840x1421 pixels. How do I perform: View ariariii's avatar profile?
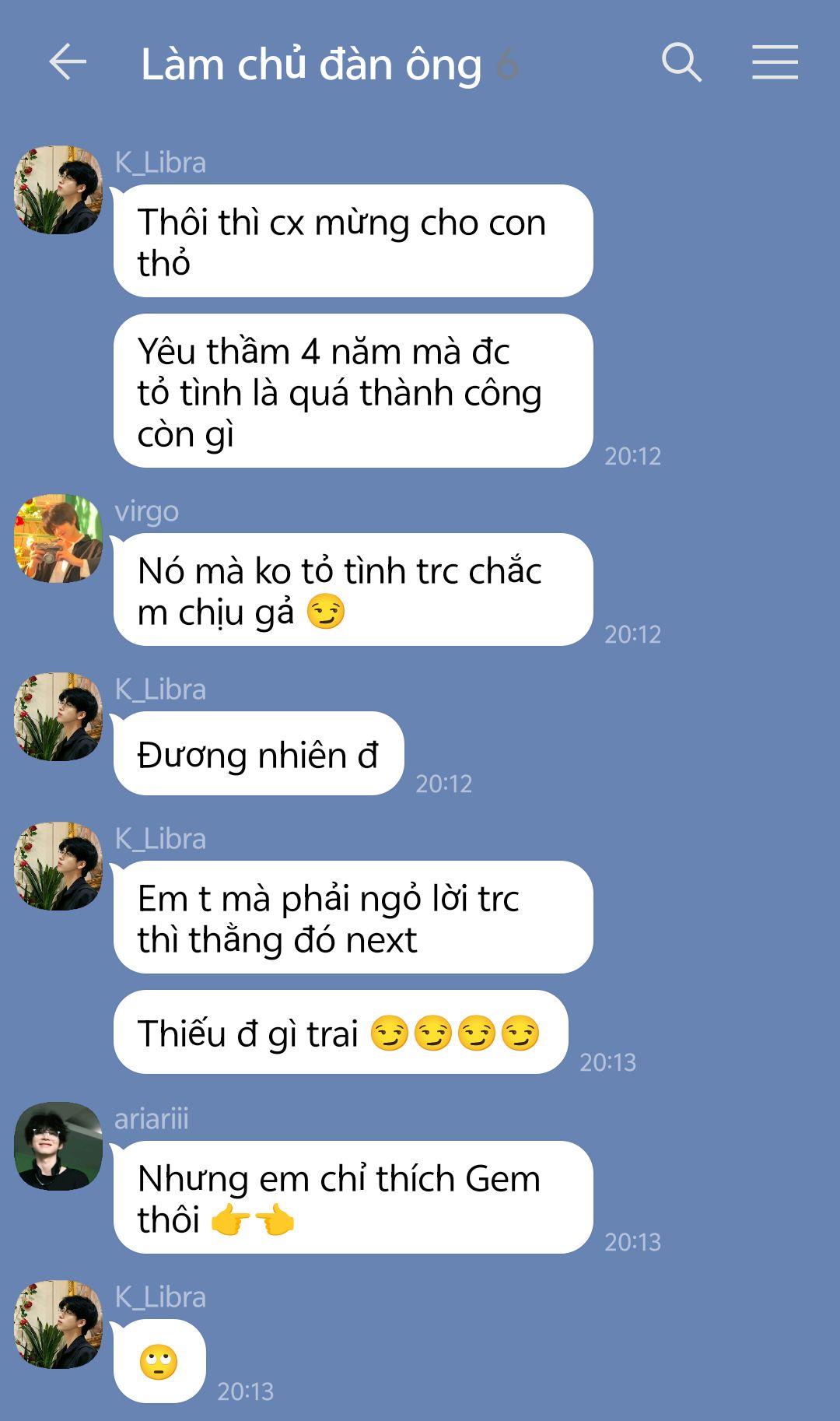(58, 1146)
